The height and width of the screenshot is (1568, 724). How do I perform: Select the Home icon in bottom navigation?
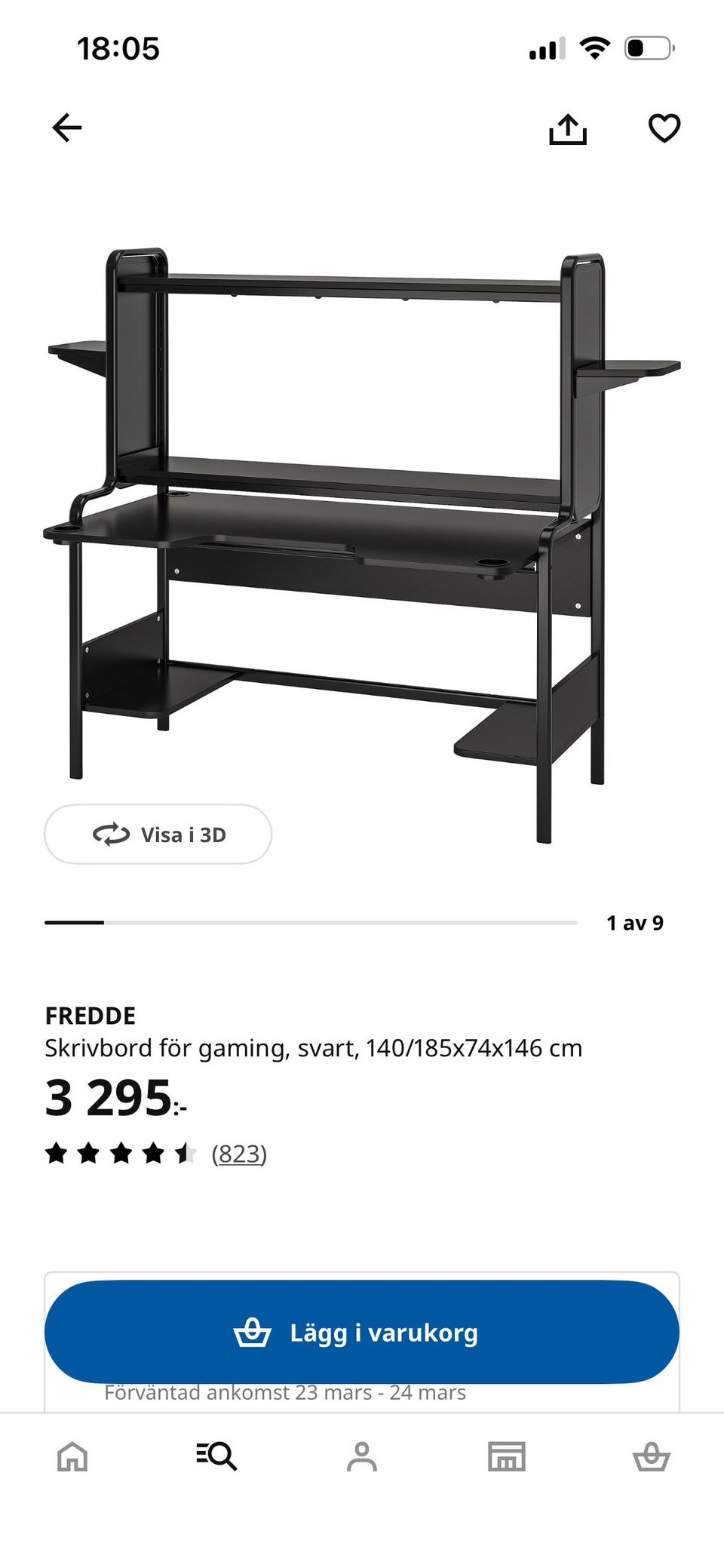(72, 1458)
